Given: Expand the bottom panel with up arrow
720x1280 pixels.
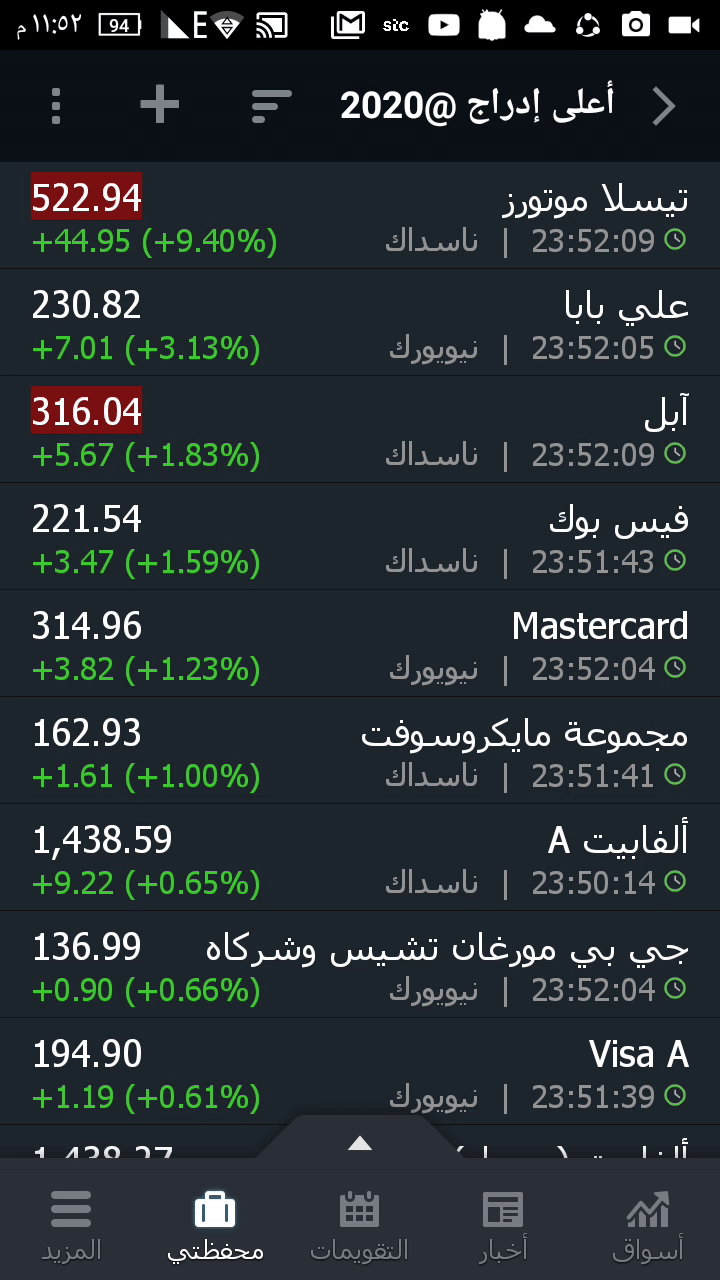Looking at the screenshot, I should pyautogui.click(x=360, y=1143).
